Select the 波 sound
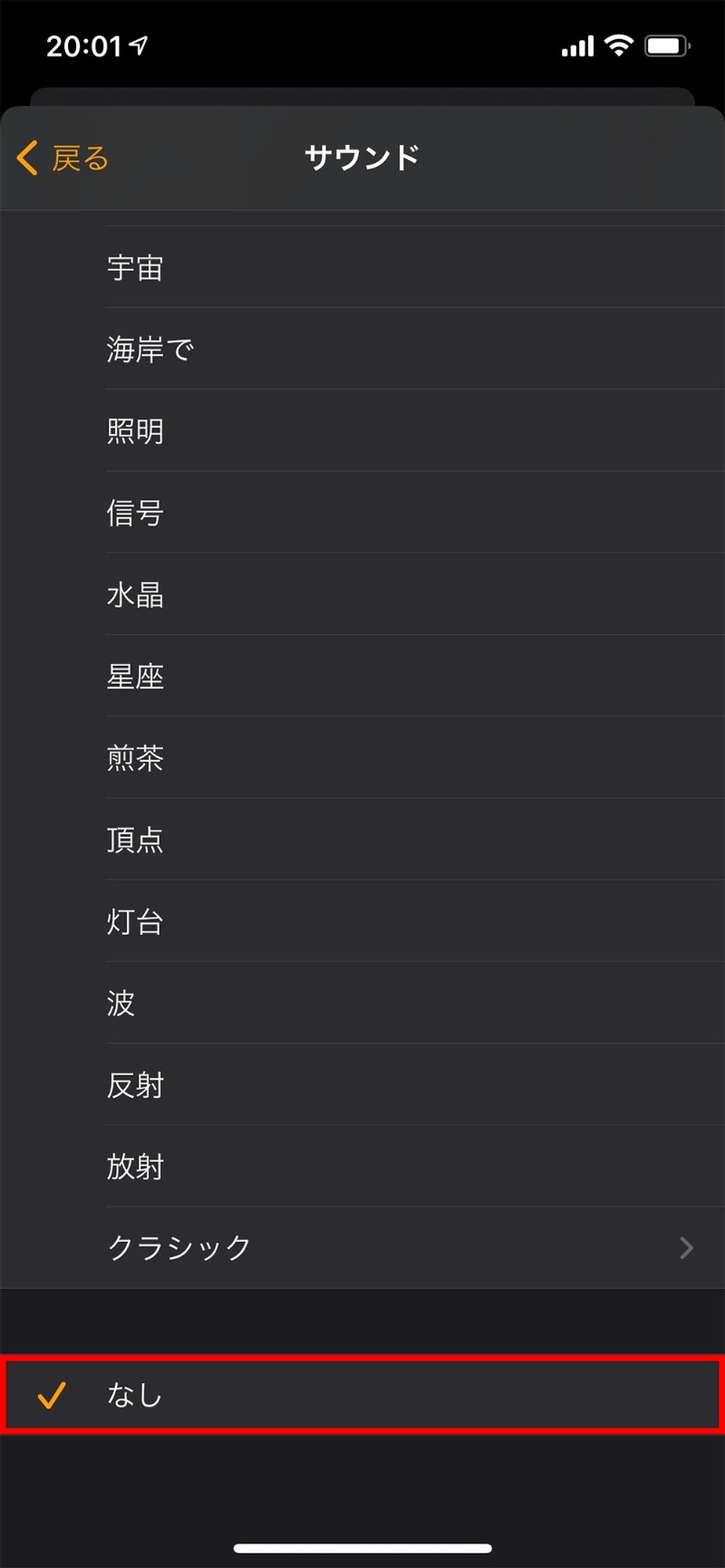725x1568 pixels. coord(121,1003)
